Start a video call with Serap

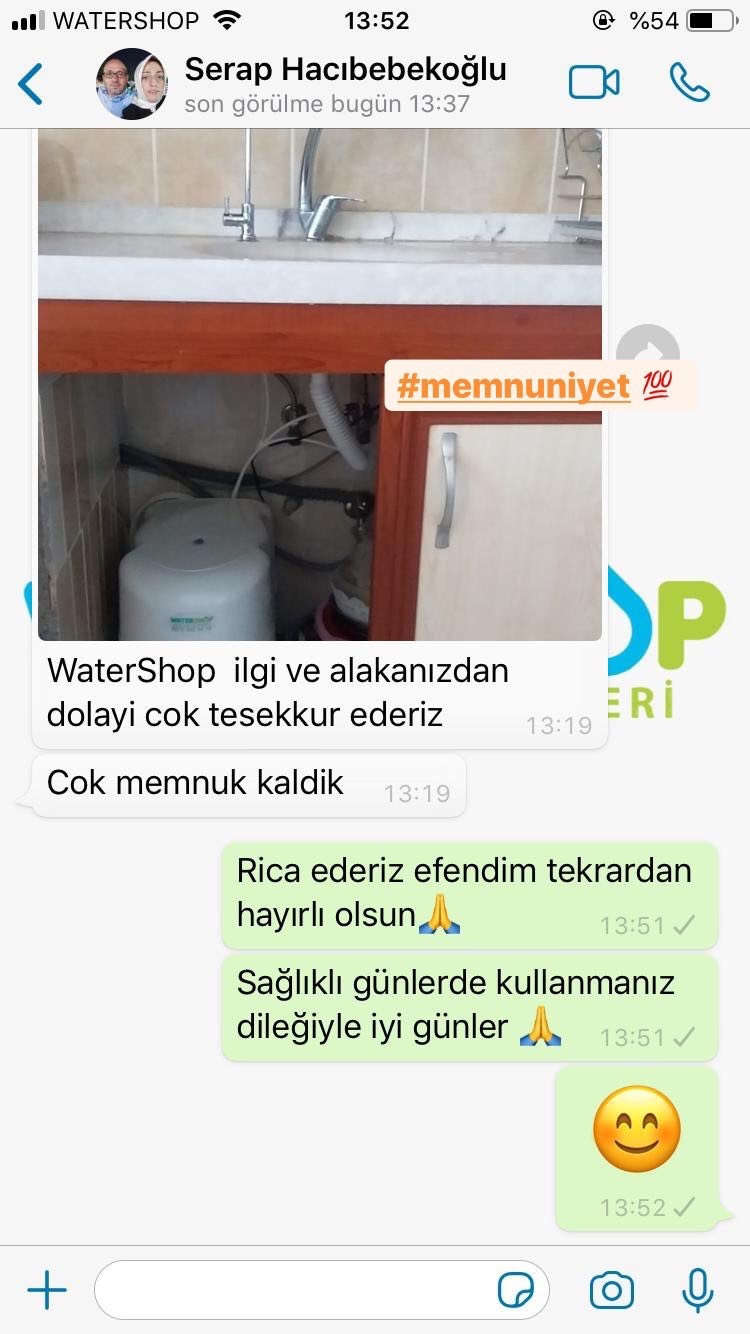click(594, 83)
